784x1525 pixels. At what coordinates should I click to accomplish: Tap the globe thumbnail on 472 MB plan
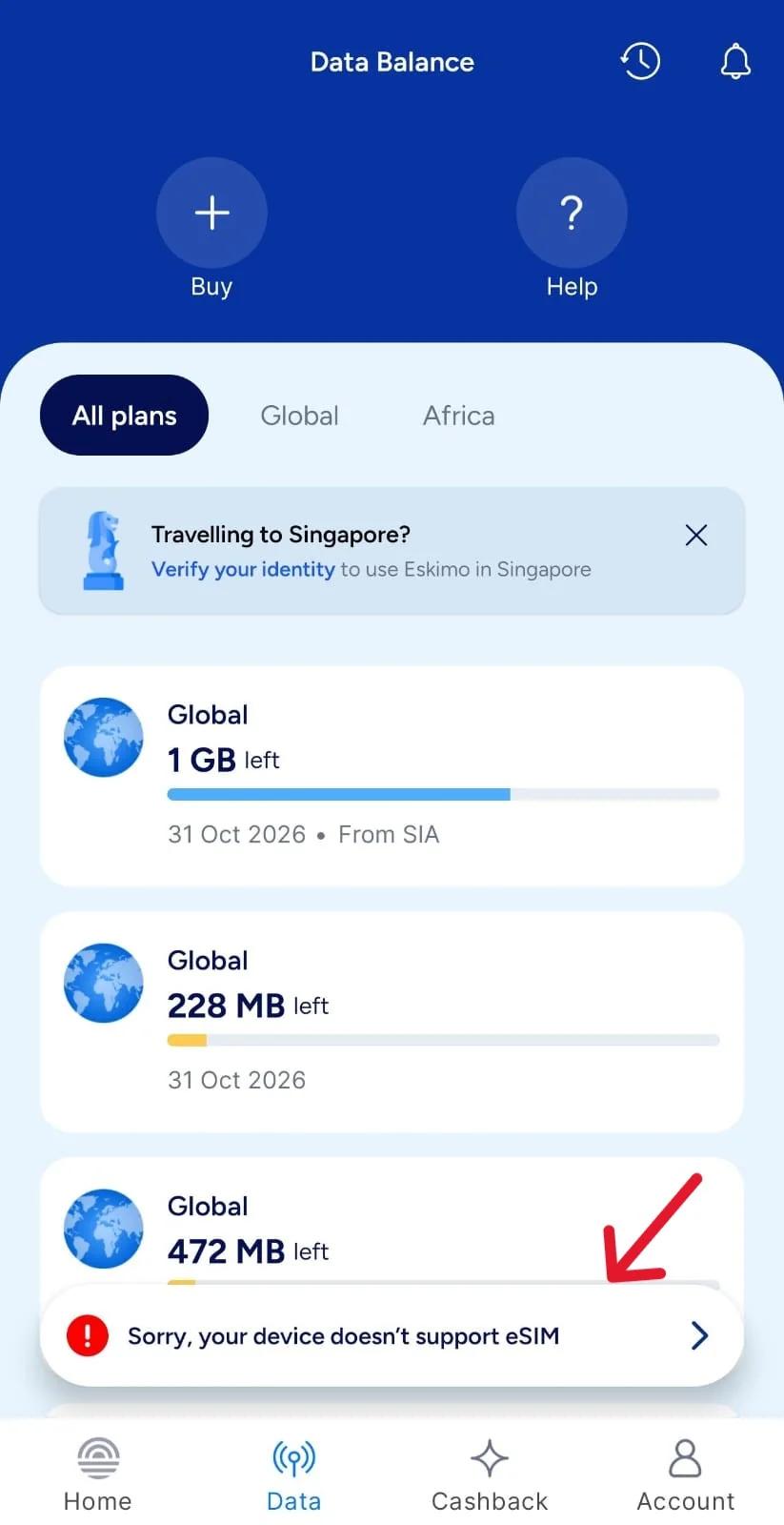pos(104,1229)
